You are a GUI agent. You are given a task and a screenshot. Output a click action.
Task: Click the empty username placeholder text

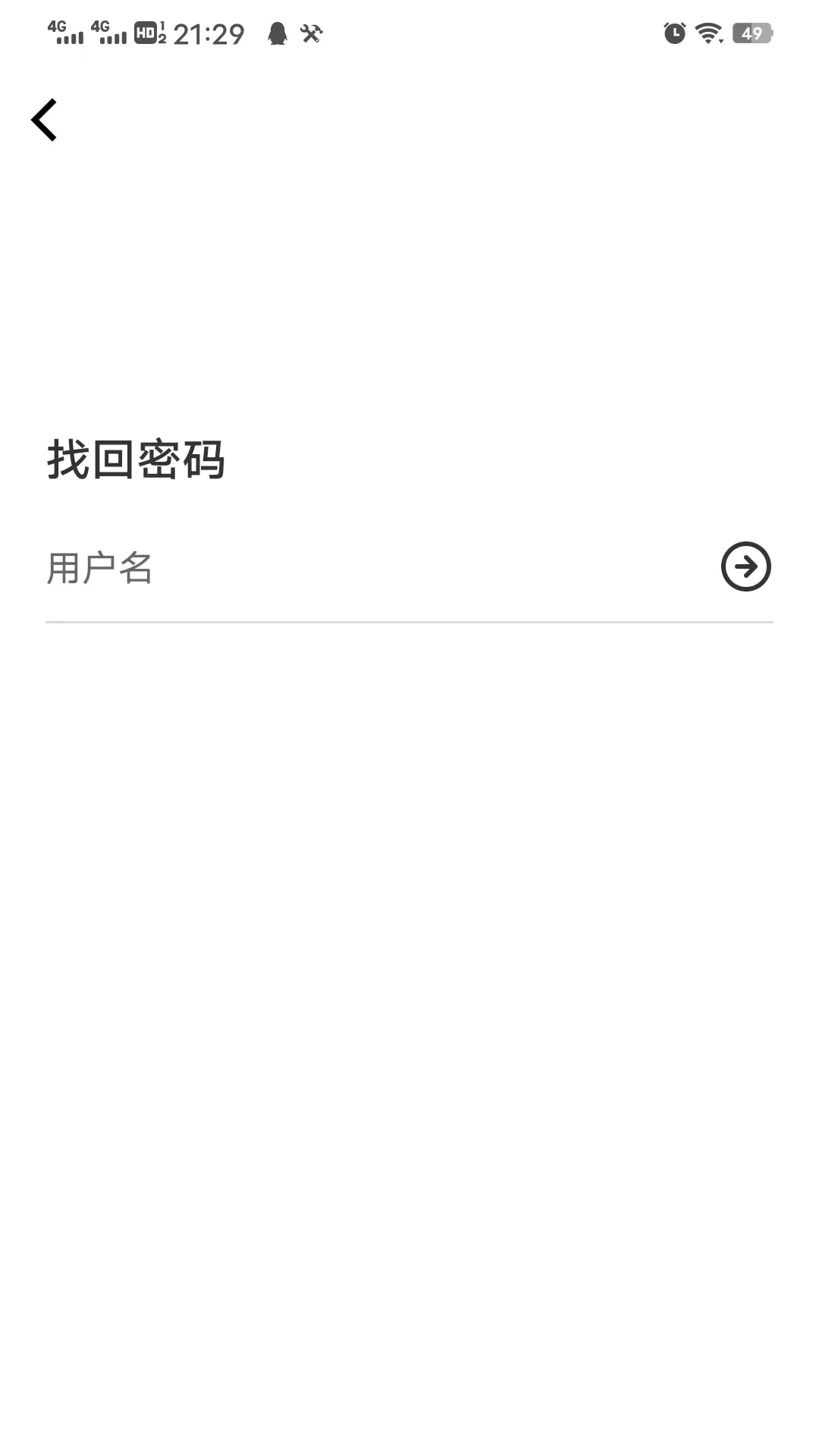(x=99, y=569)
